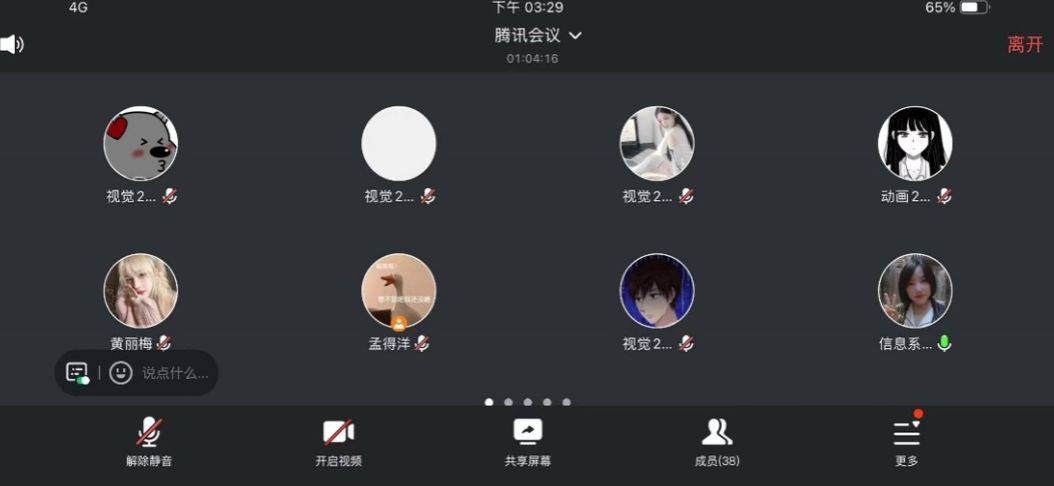
Task: Open the chat messages panel icon
Action: coord(77,373)
